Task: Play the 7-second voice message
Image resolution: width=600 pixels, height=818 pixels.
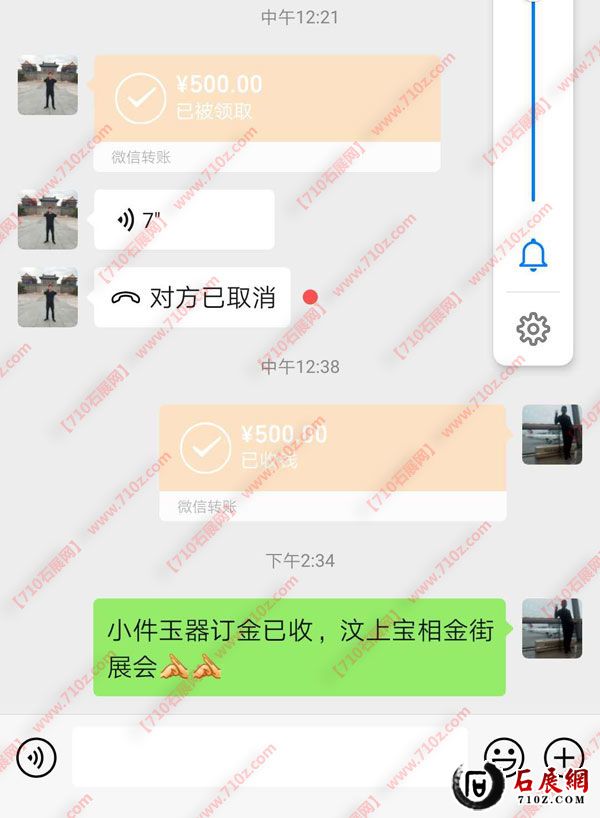Action: tap(184, 219)
